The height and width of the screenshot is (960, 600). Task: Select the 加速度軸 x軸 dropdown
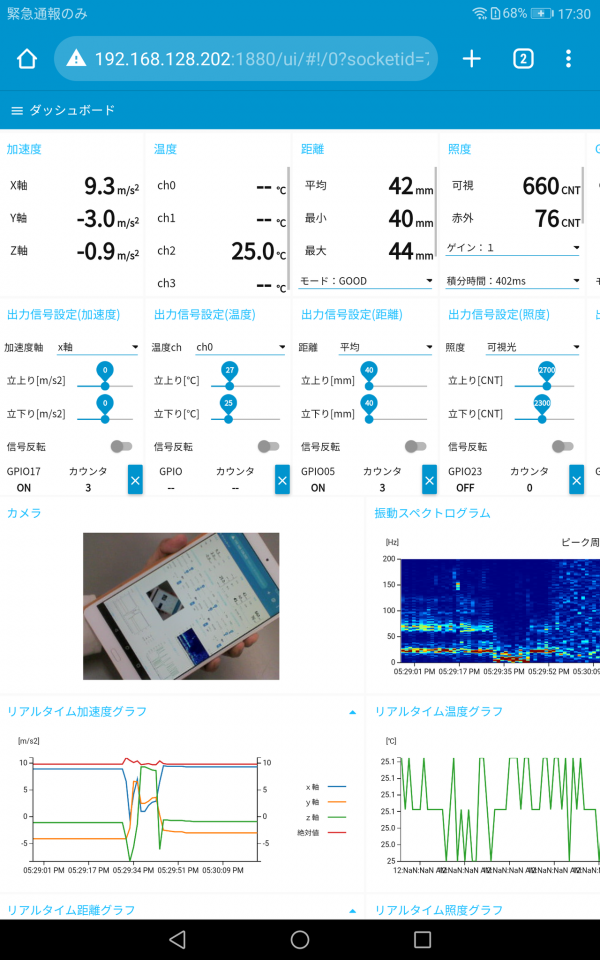click(98, 347)
